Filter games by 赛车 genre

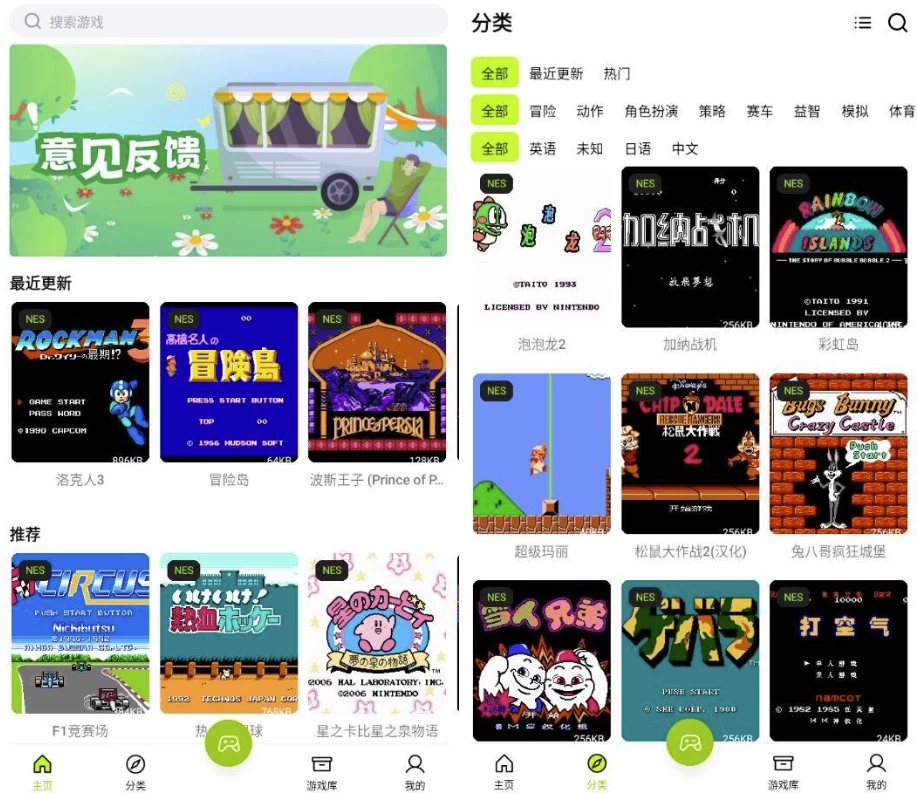pyautogui.click(x=760, y=111)
